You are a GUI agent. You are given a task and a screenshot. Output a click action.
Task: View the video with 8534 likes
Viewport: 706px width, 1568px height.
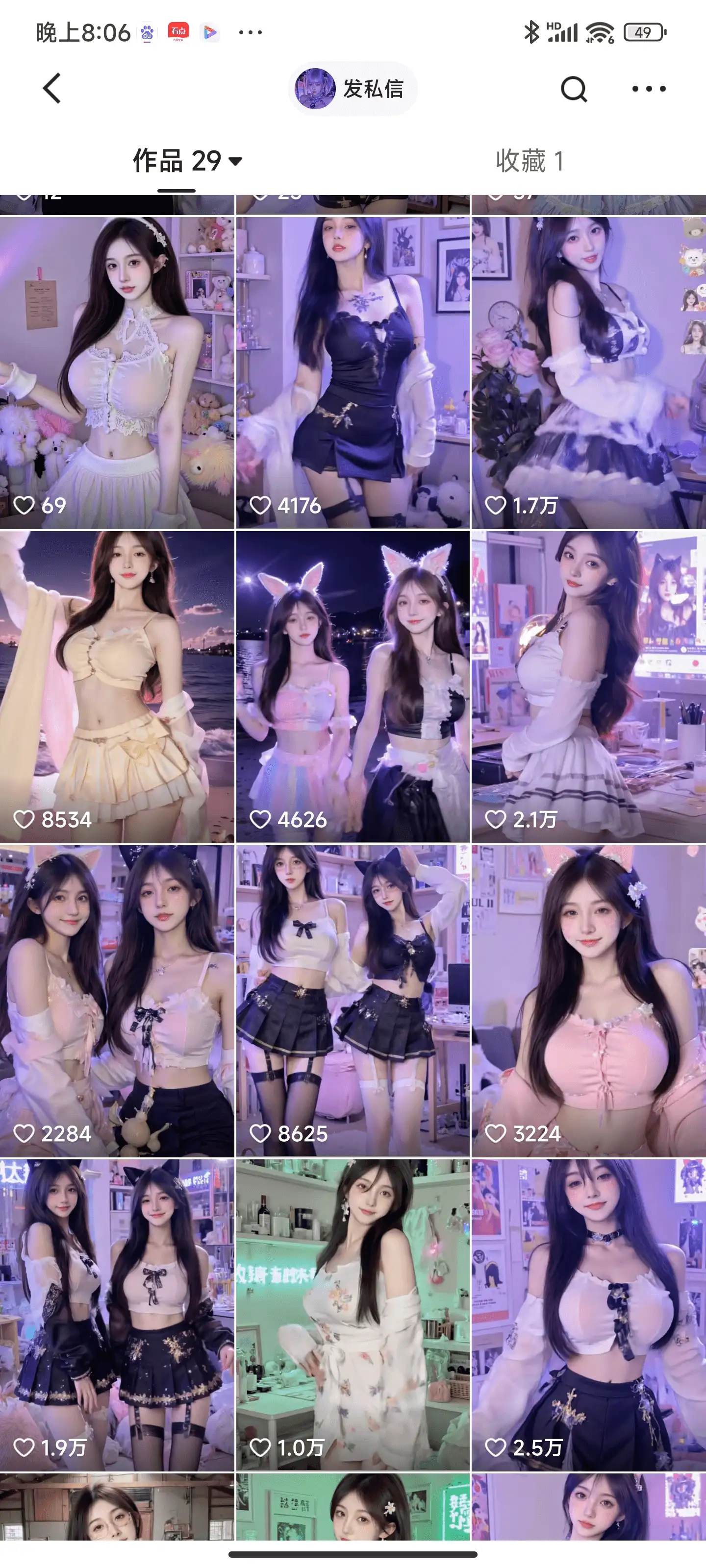[117, 686]
